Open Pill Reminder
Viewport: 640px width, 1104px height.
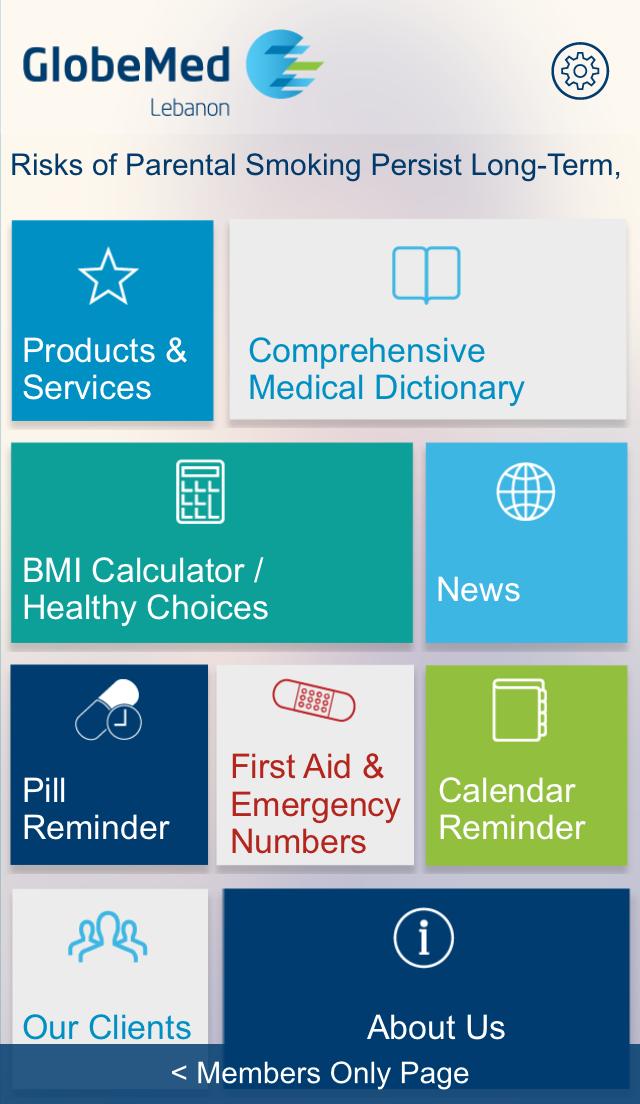point(109,765)
